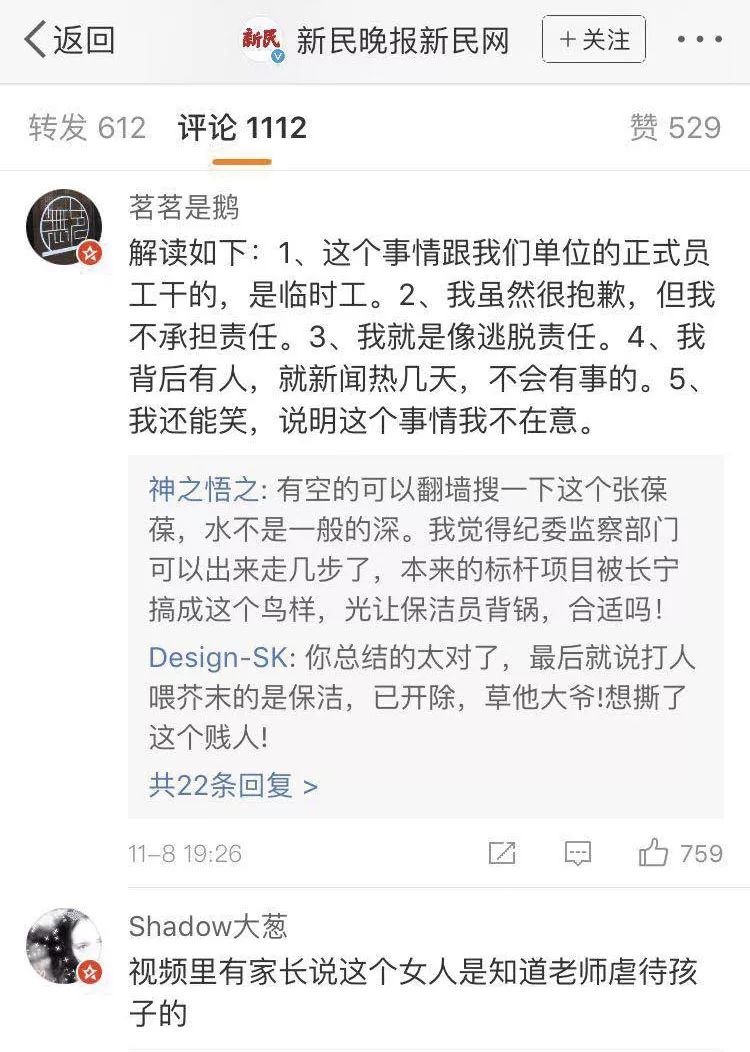This screenshot has height=1052, width=750.
Task: Select the 评论 1112 tab
Action: 242,128
